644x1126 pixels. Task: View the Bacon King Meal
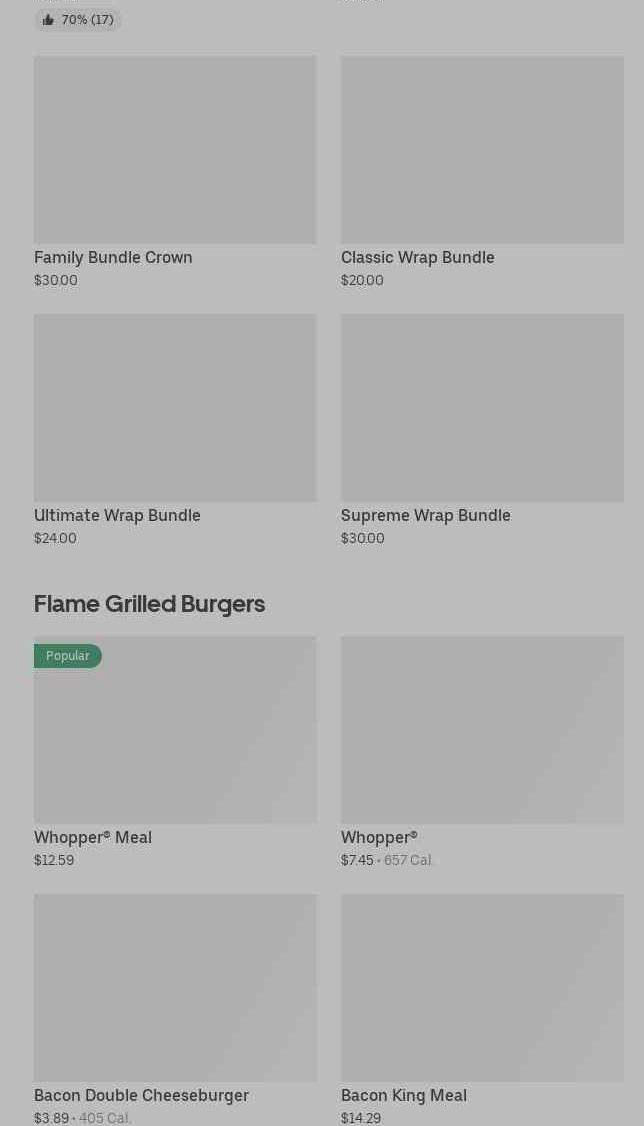point(482,1010)
